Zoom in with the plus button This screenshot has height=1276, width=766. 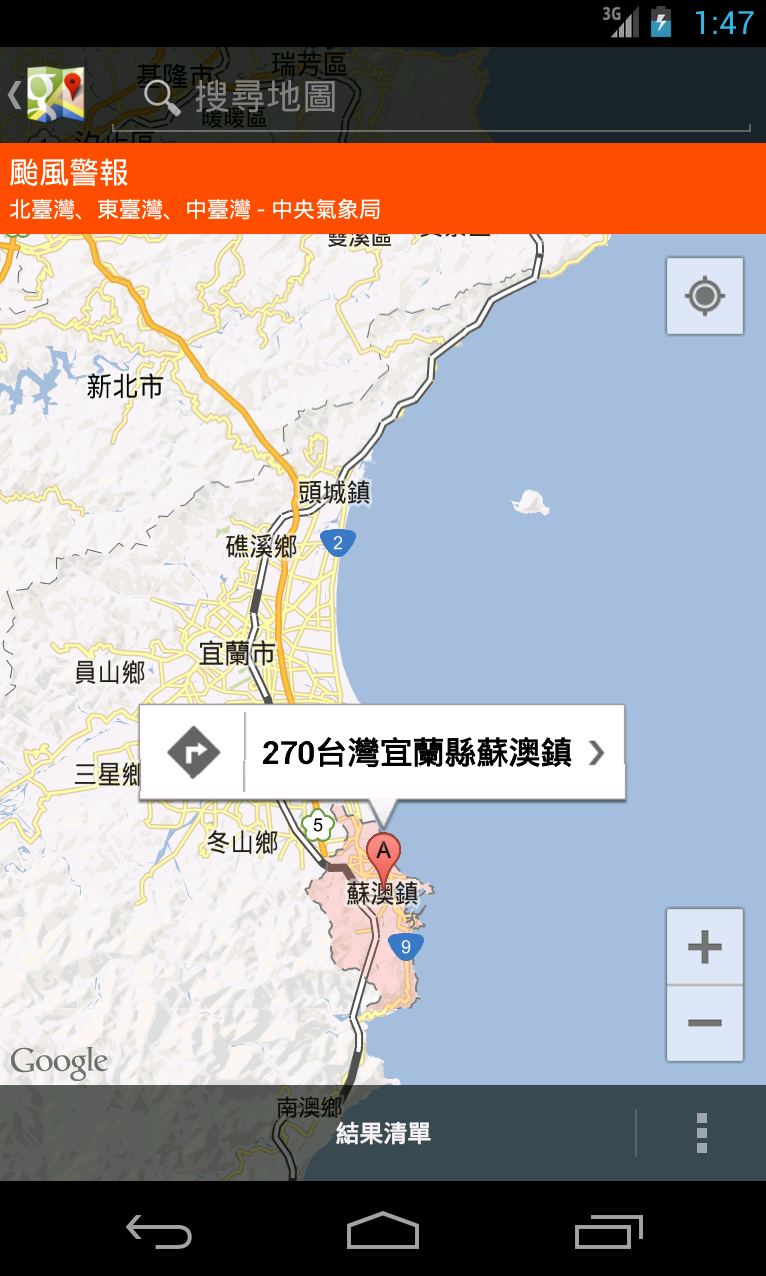tap(705, 946)
